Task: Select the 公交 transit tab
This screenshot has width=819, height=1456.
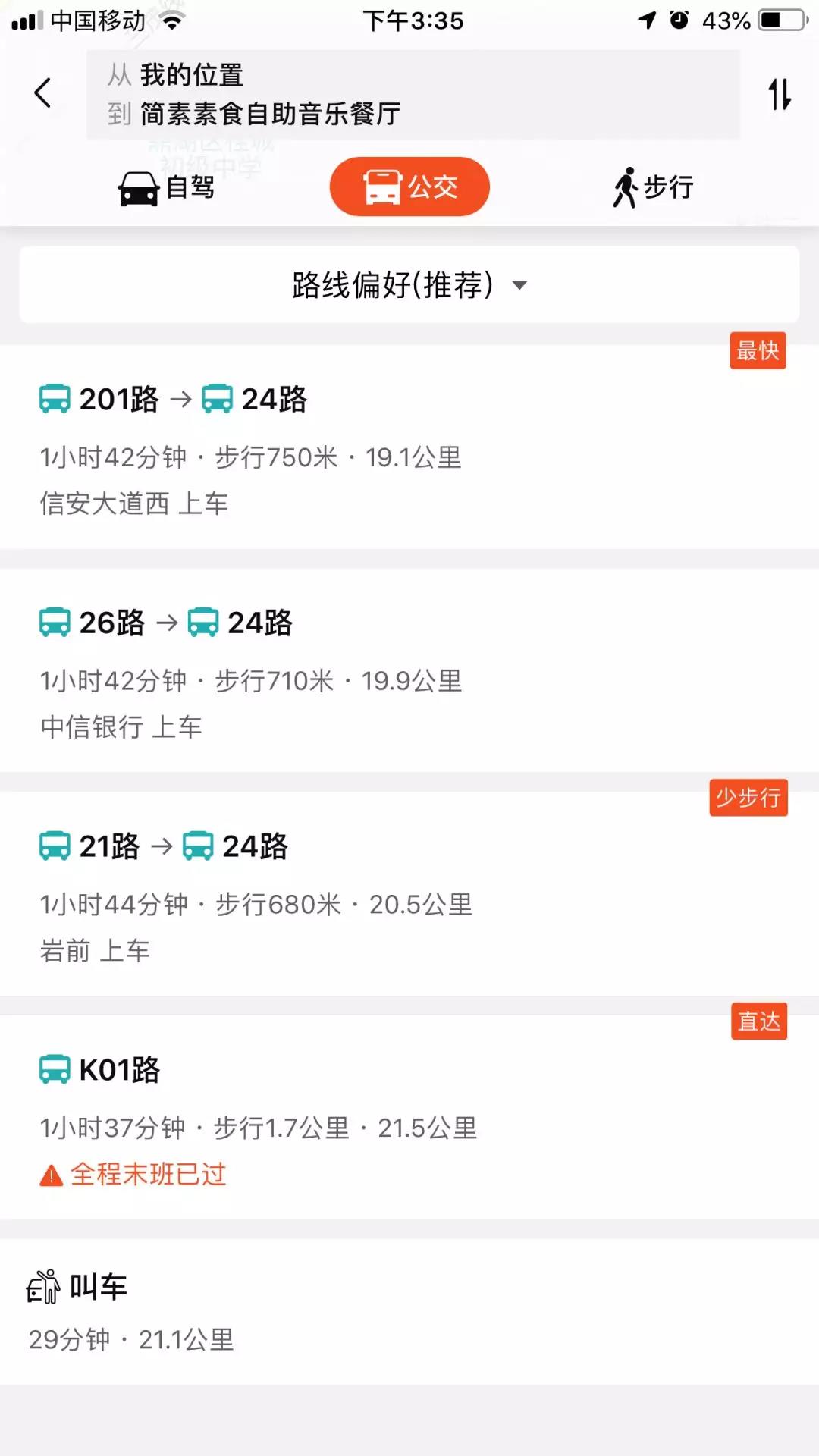Action: click(x=409, y=187)
